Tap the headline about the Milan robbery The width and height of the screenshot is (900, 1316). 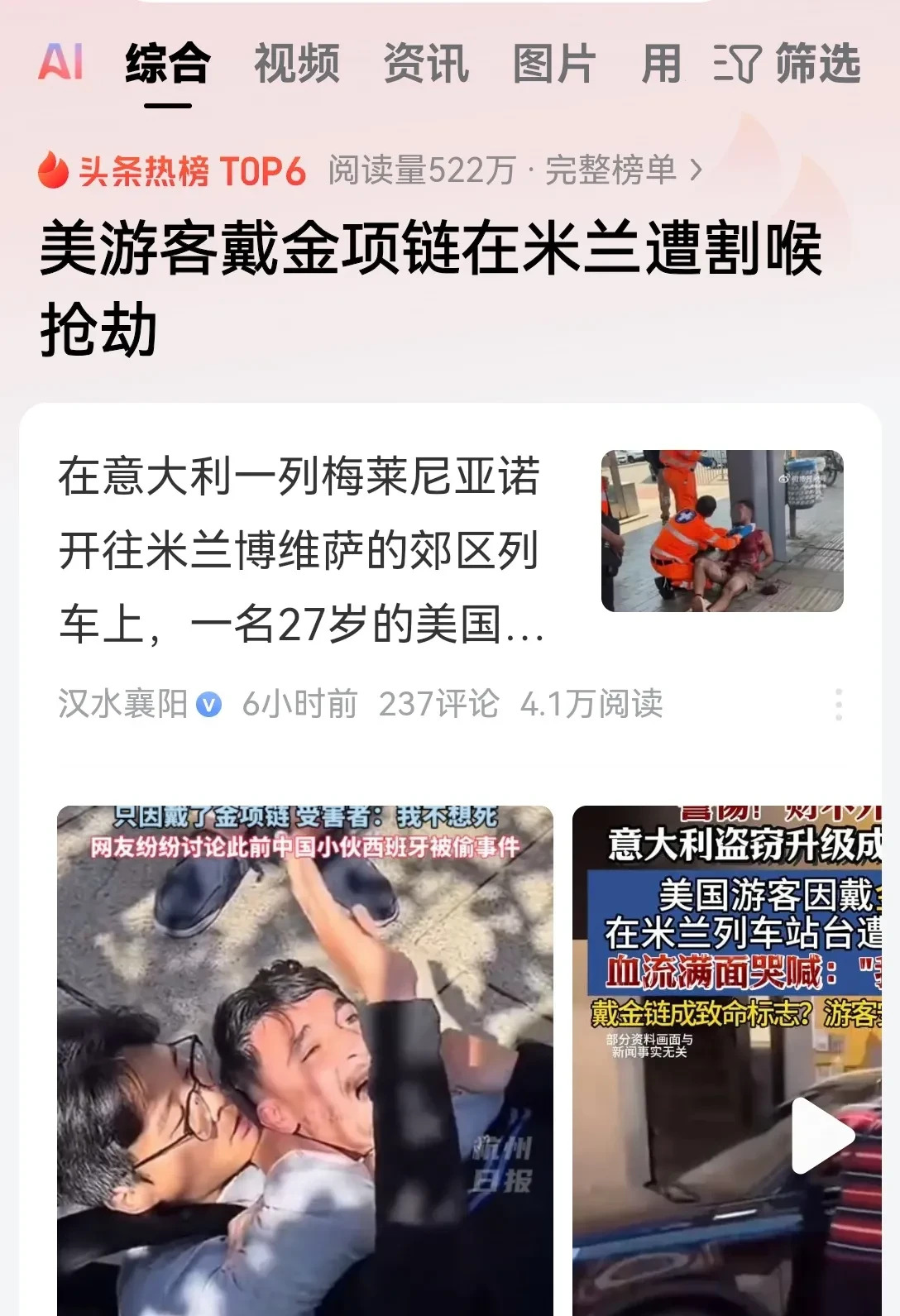(x=430, y=285)
